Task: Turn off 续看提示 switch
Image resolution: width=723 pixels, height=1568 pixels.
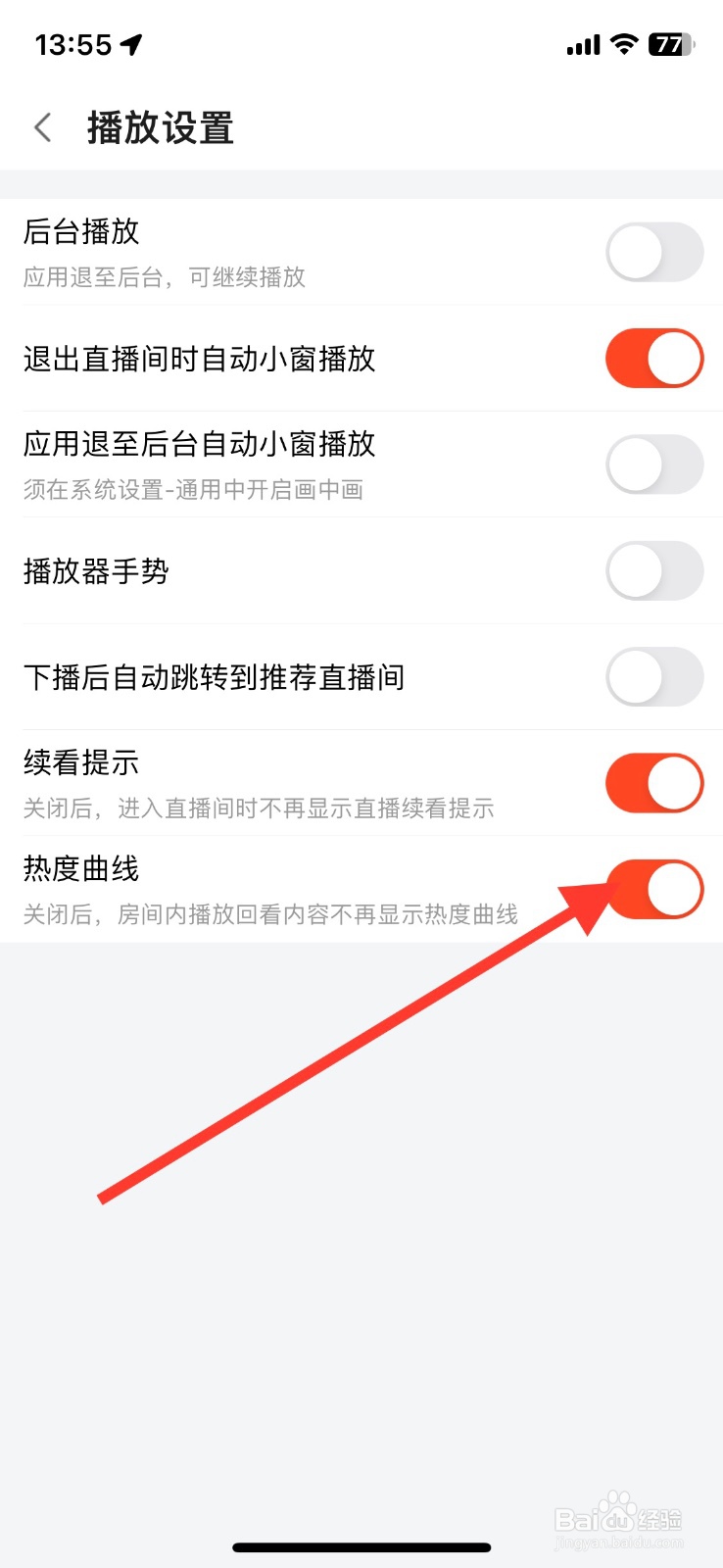Action: point(654,783)
